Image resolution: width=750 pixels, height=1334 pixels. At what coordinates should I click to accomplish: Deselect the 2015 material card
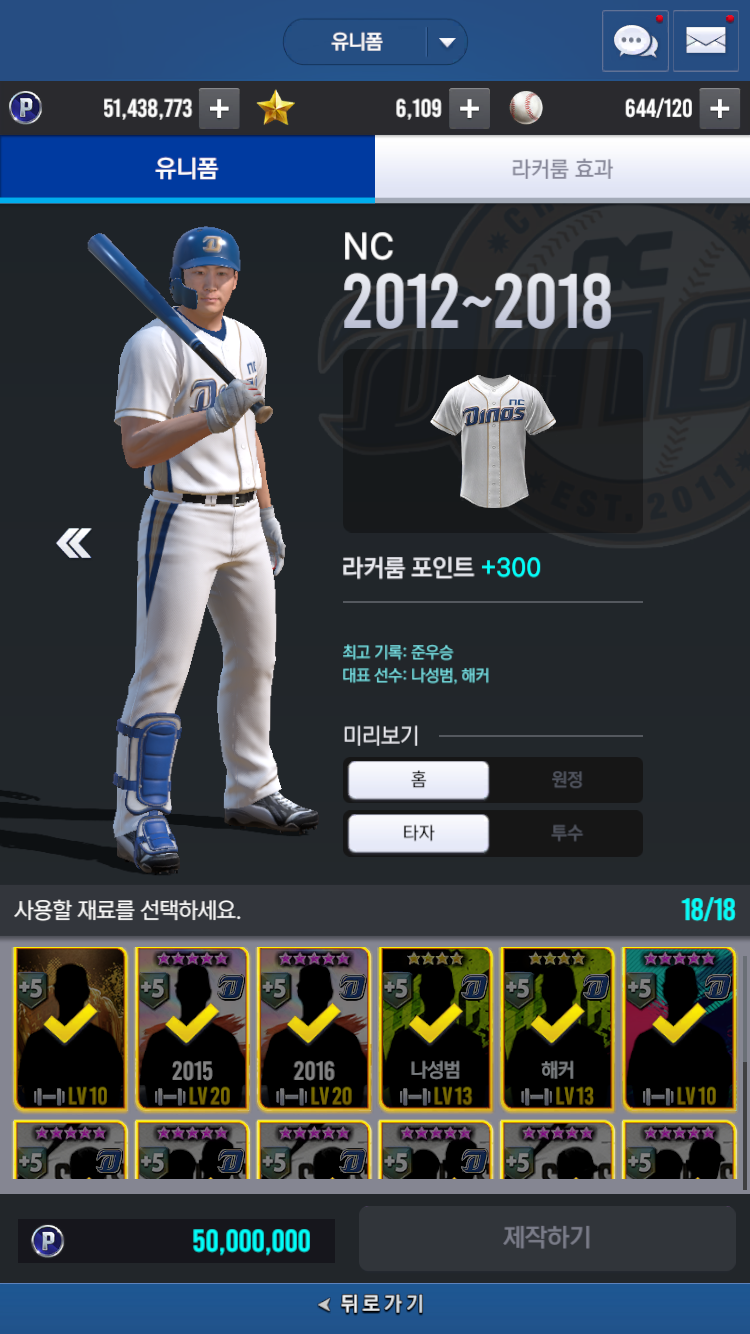click(192, 1028)
